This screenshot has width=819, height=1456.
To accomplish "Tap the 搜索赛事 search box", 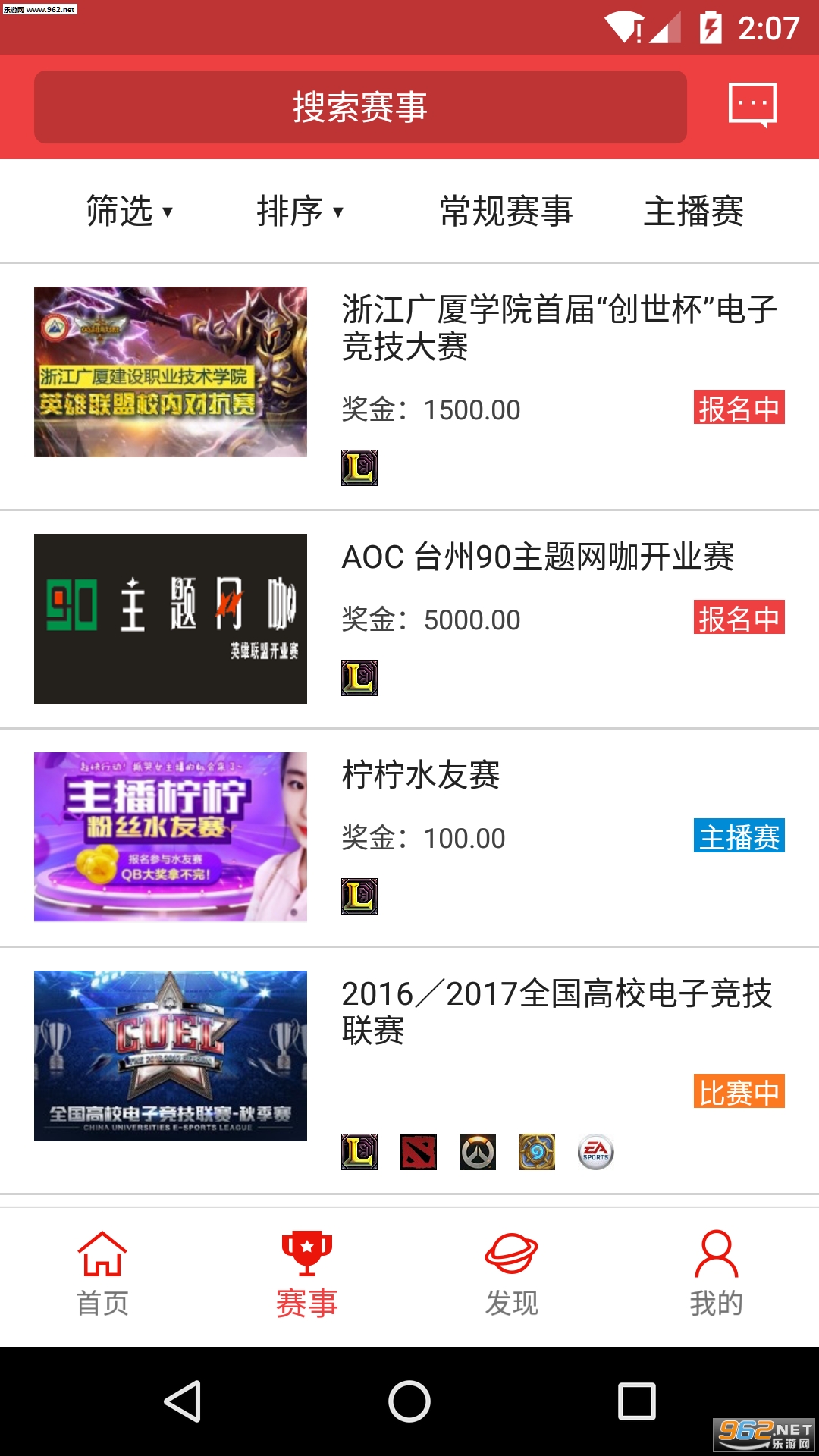I will (x=360, y=107).
